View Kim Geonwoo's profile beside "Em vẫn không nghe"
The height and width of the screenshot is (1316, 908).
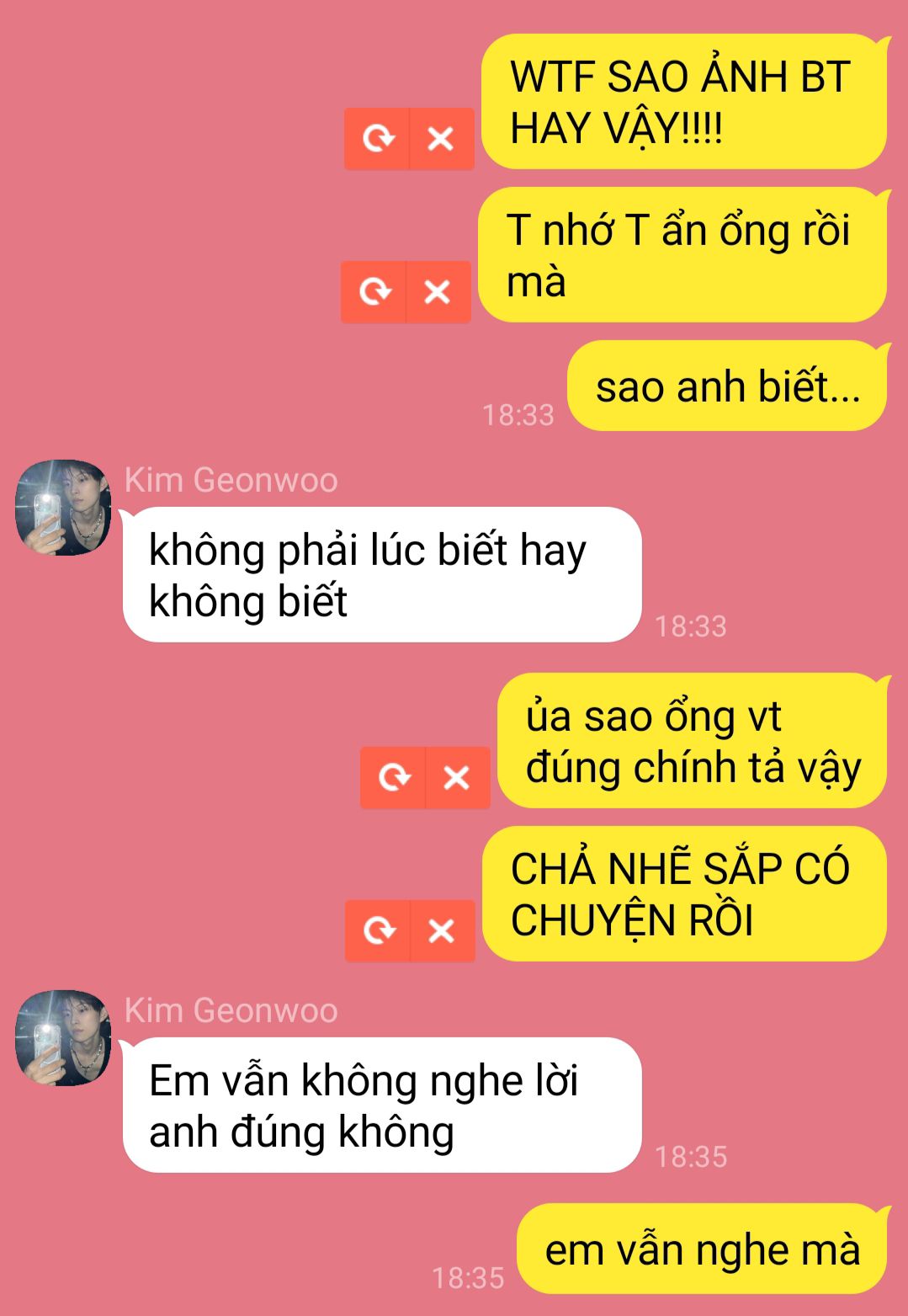coord(64,1038)
